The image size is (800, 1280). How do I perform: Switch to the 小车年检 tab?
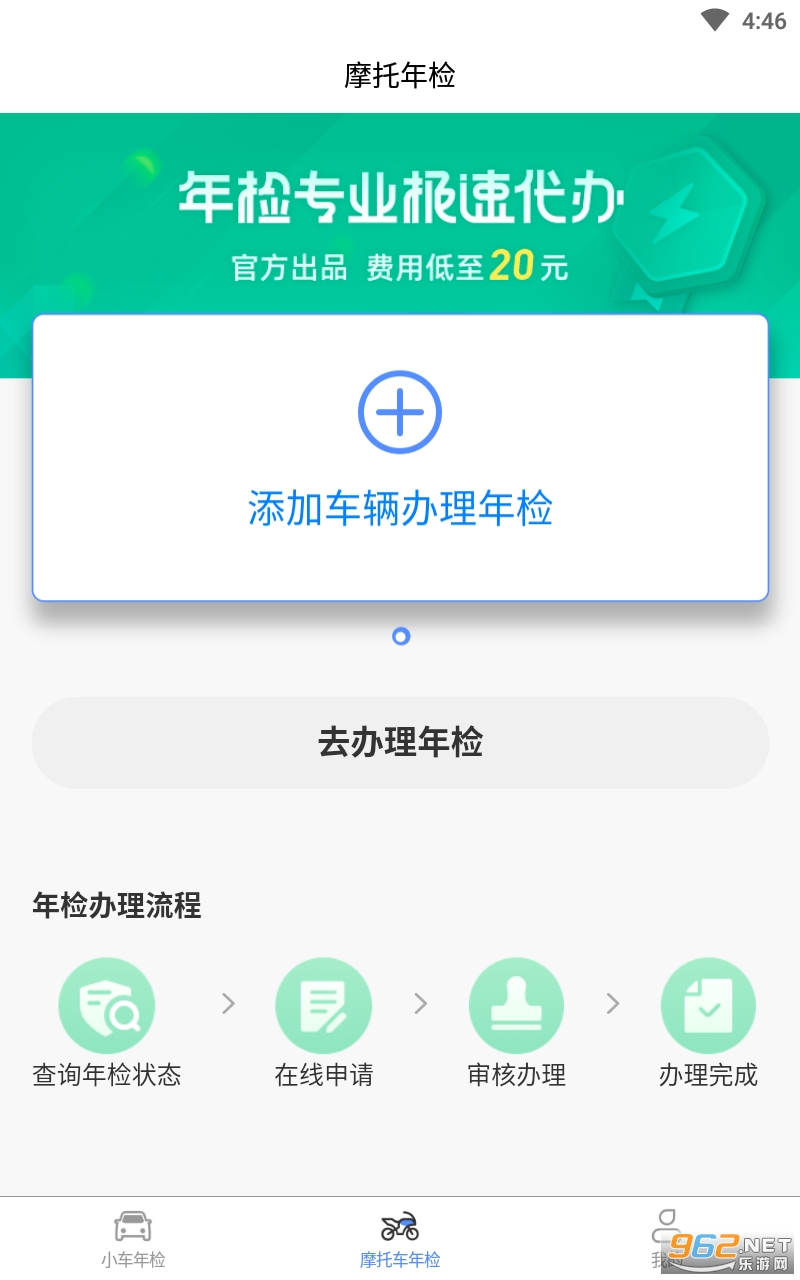click(133, 1238)
